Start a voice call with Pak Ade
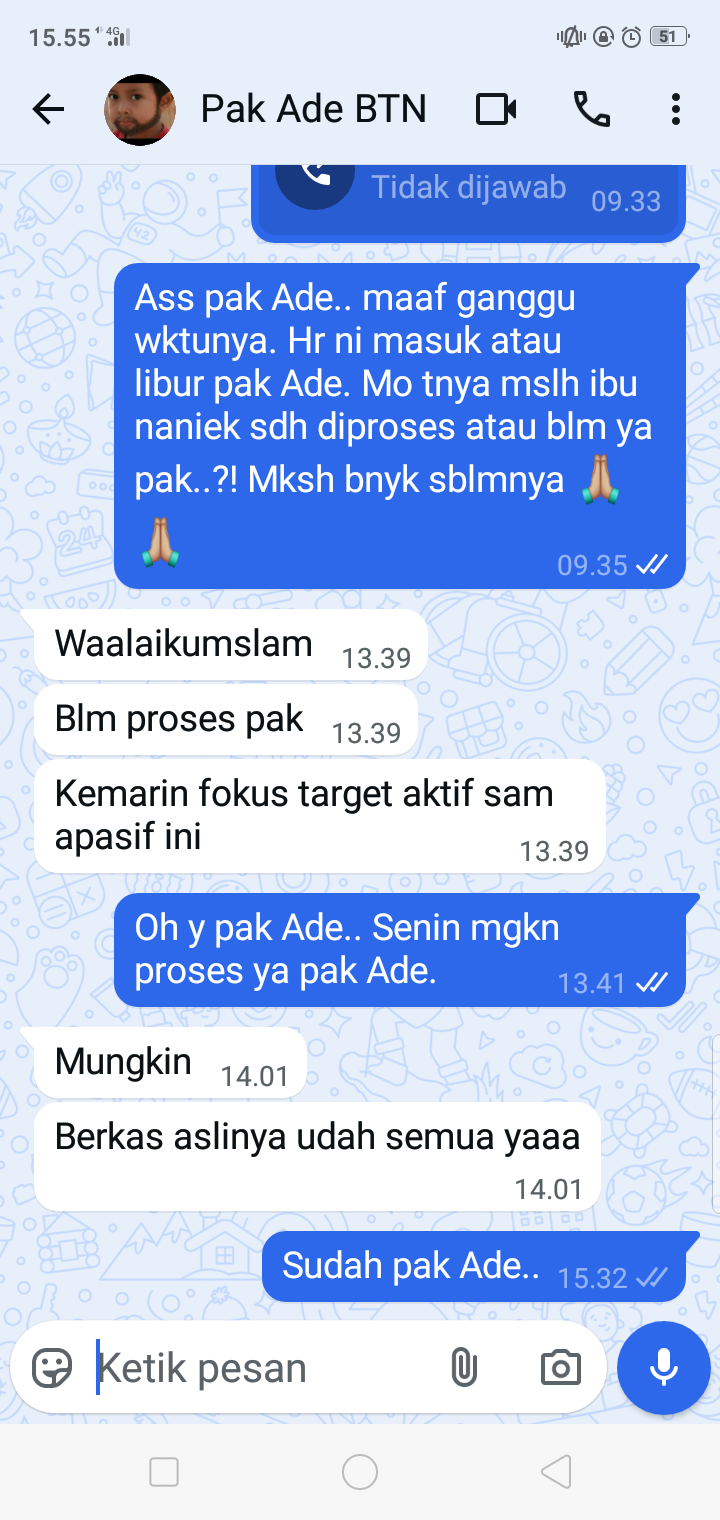 tap(591, 109)
